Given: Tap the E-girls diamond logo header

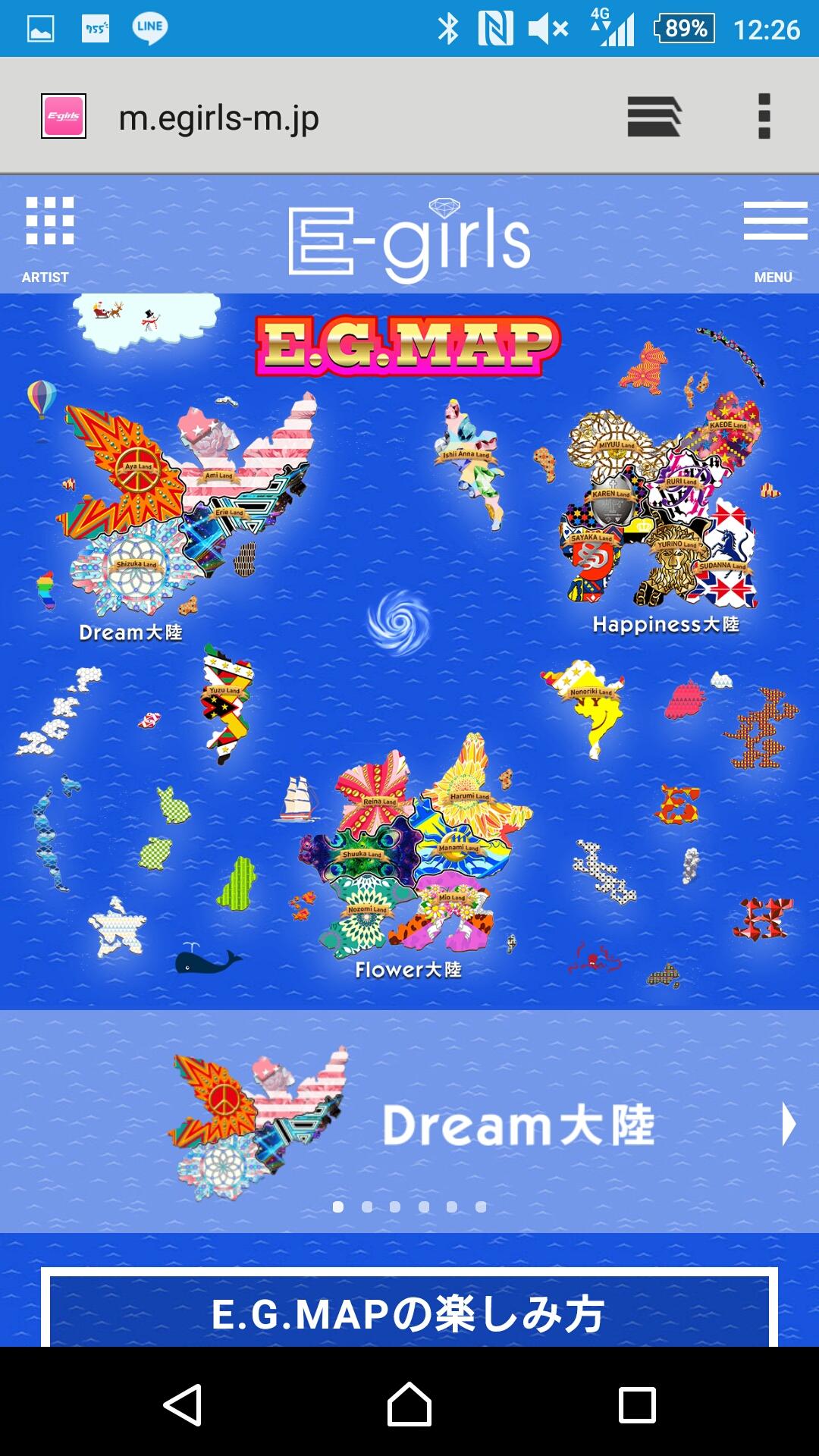Looking at the screenshot, I should (x=409, y=235).
